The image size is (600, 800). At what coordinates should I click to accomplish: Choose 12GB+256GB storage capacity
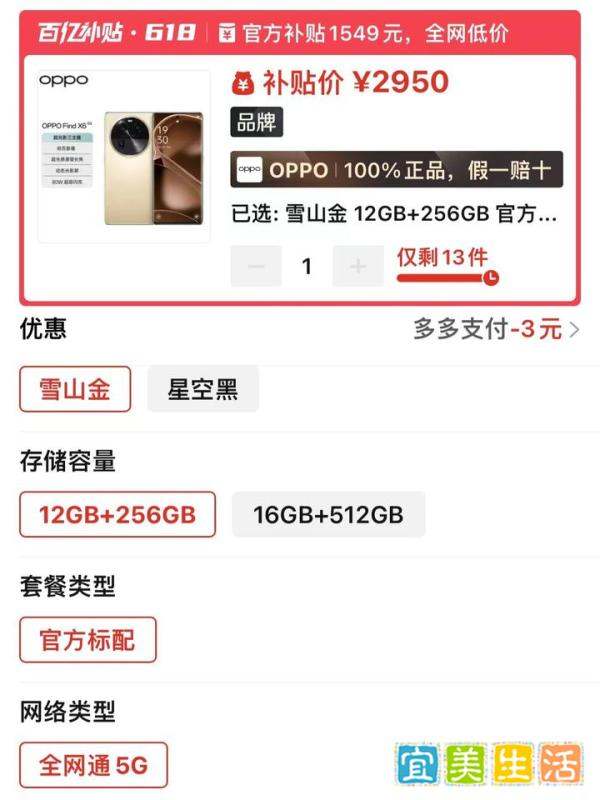pyautogui.click(x=117, y=515)
